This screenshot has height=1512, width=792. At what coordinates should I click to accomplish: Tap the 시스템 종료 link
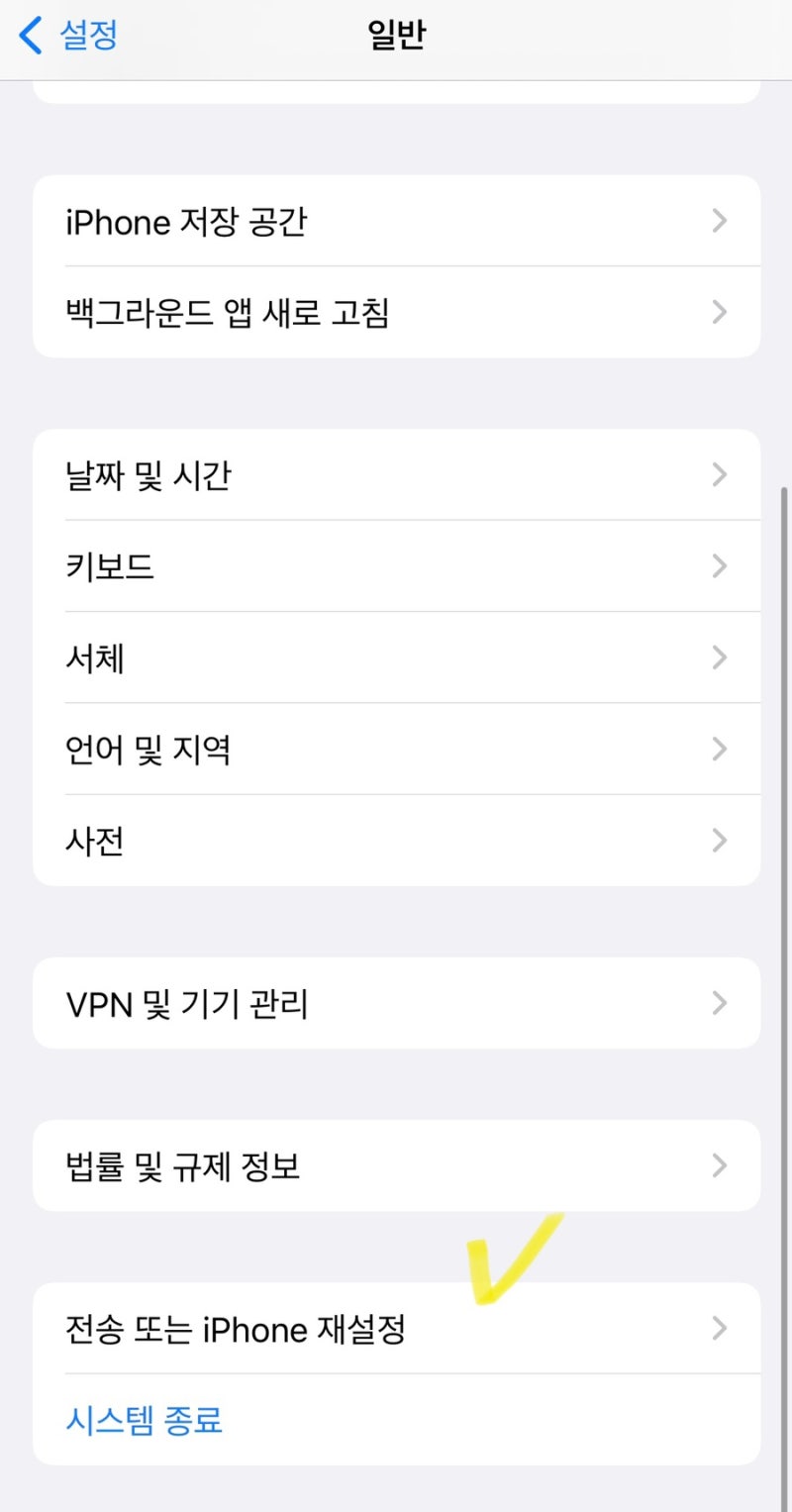tap(144, 1420)
